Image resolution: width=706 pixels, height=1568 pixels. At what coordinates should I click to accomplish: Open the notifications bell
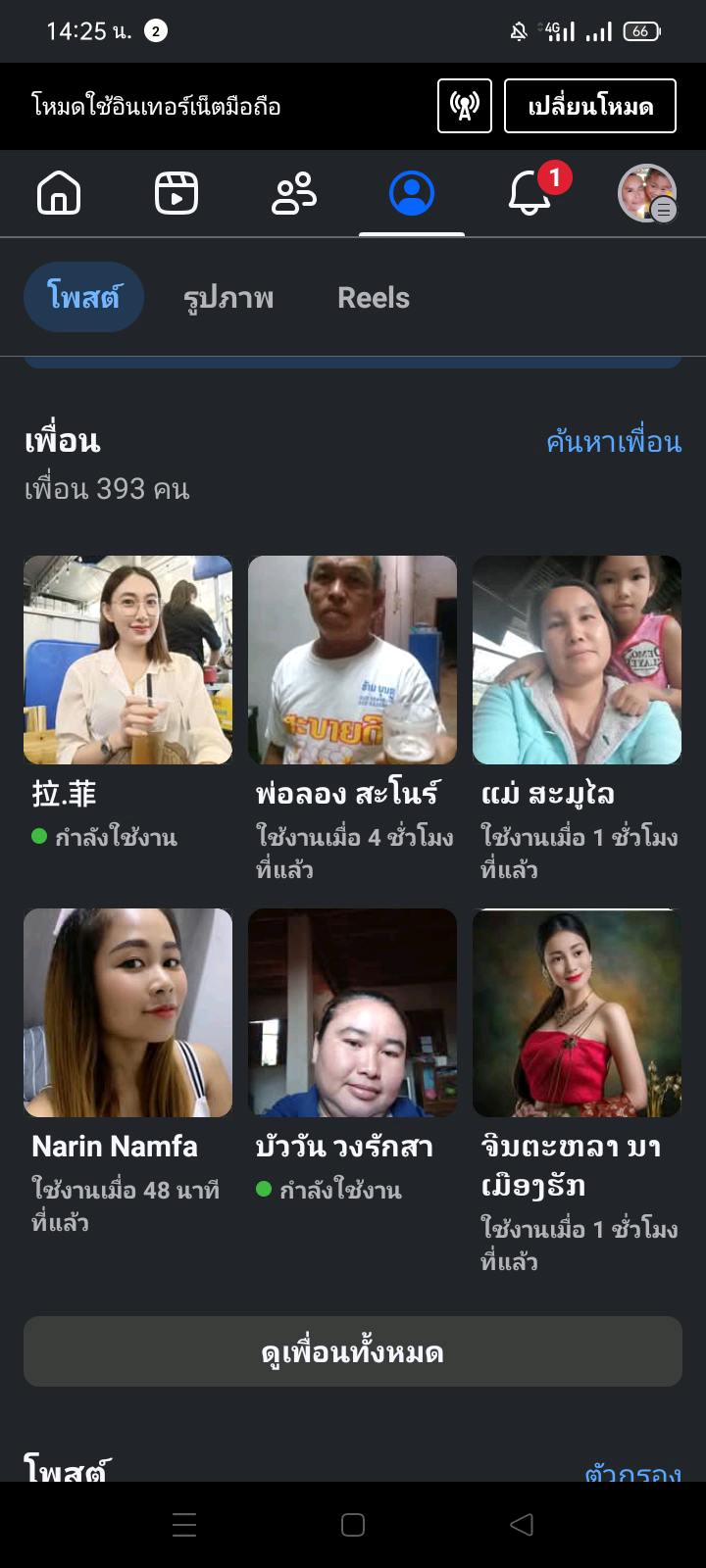pos(529,192)
